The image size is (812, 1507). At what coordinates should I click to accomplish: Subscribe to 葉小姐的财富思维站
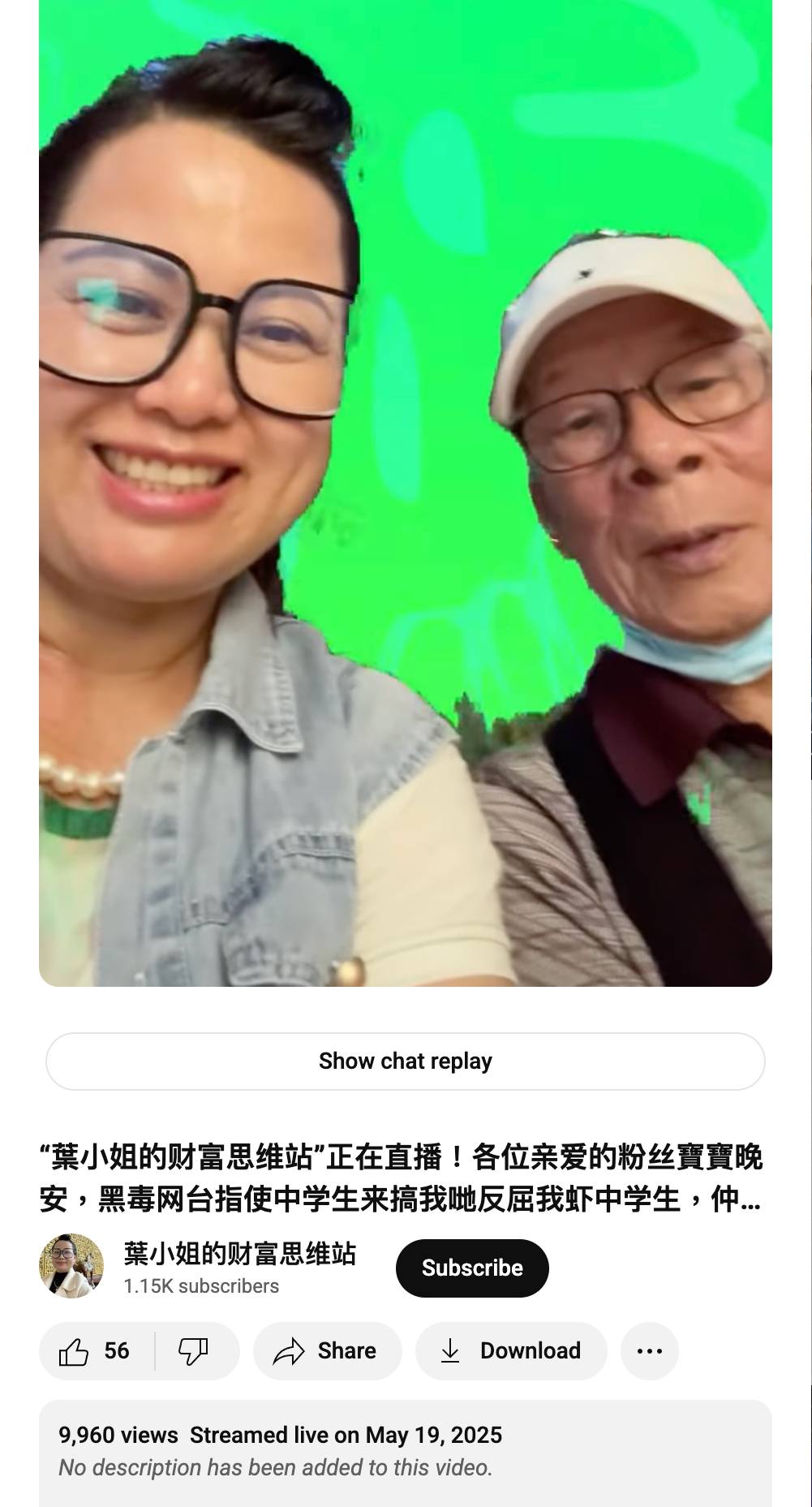pos(472,1268)
